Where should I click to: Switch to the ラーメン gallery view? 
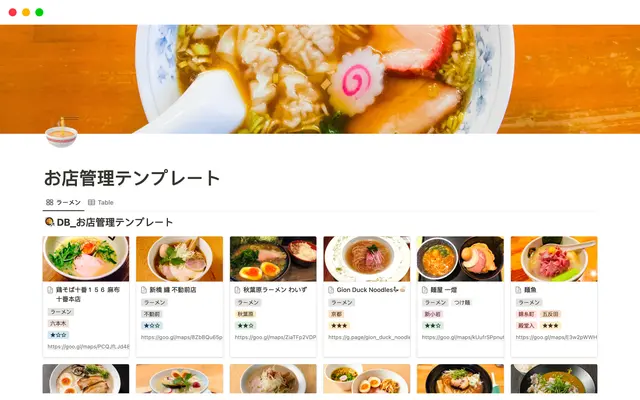coord(63,202)
